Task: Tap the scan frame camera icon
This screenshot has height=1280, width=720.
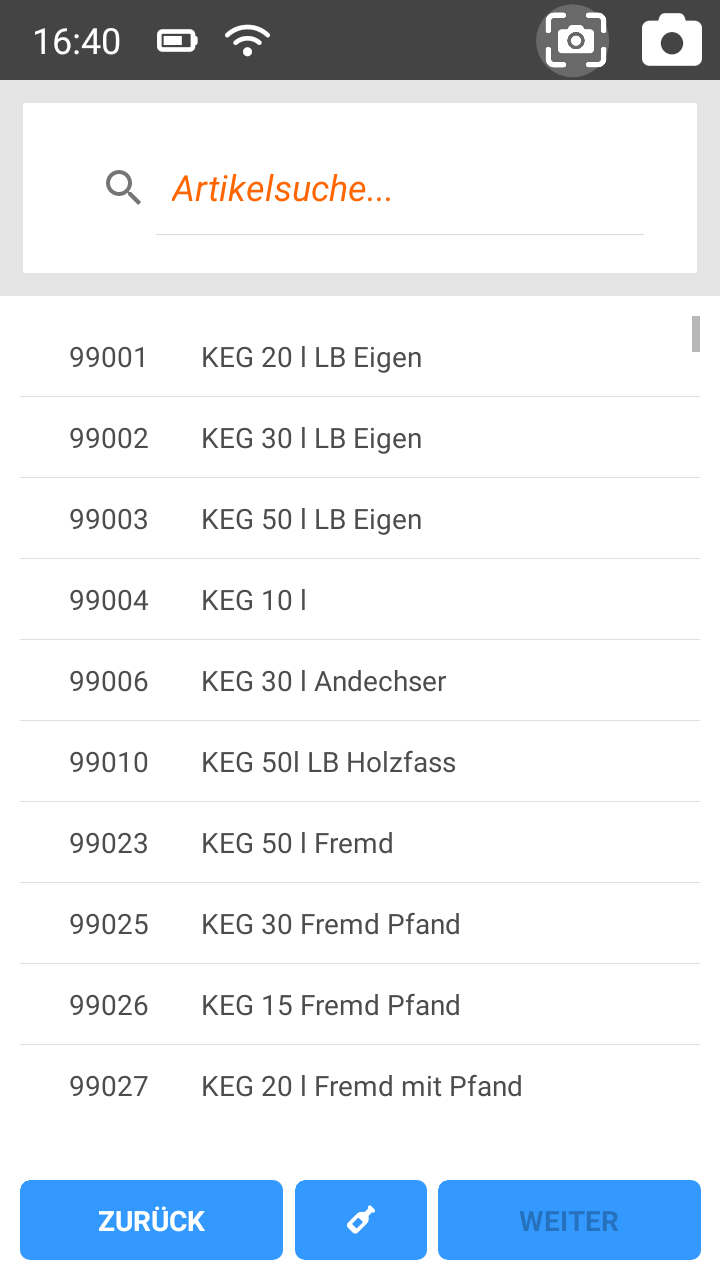Action: point(575,41)
